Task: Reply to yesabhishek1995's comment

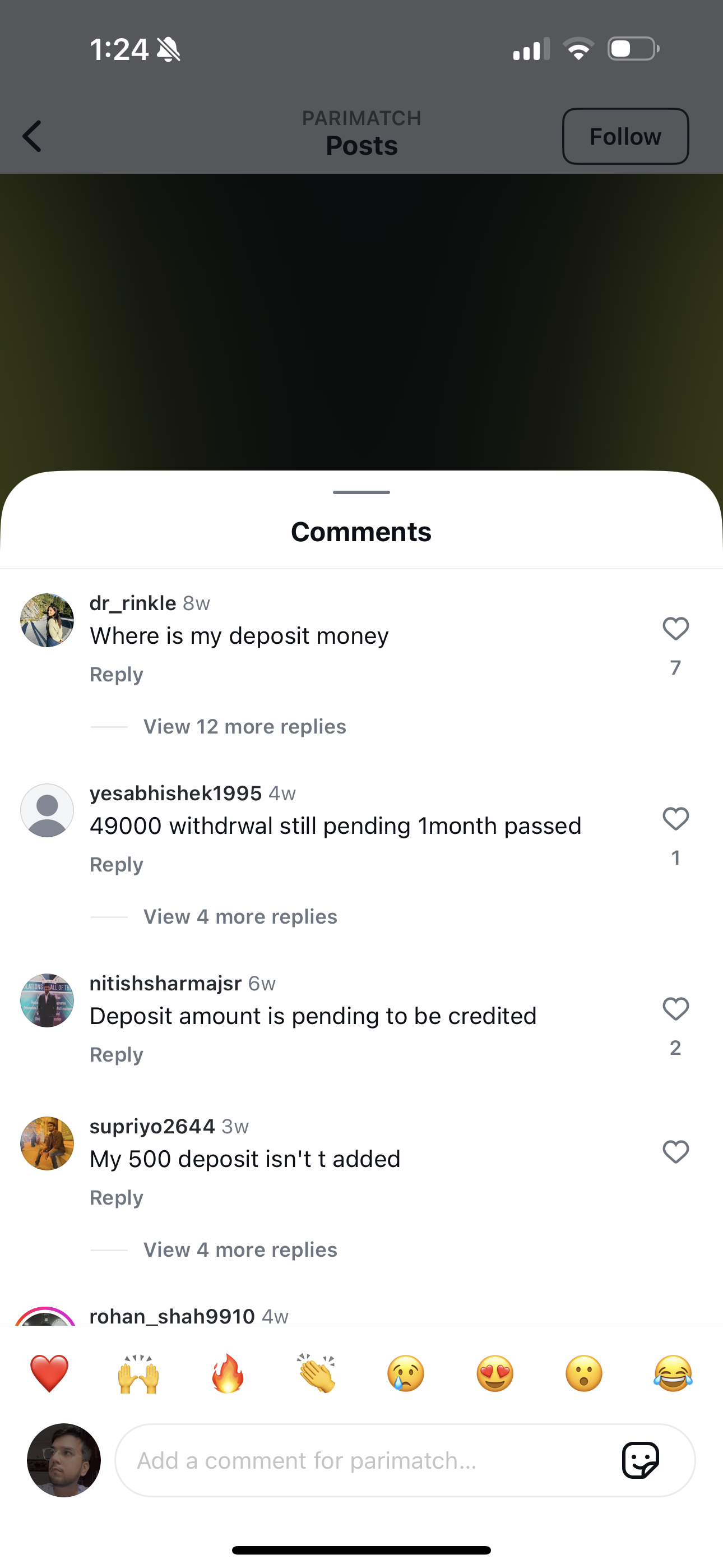Action: pyautogui.click(x=116, y=864)
